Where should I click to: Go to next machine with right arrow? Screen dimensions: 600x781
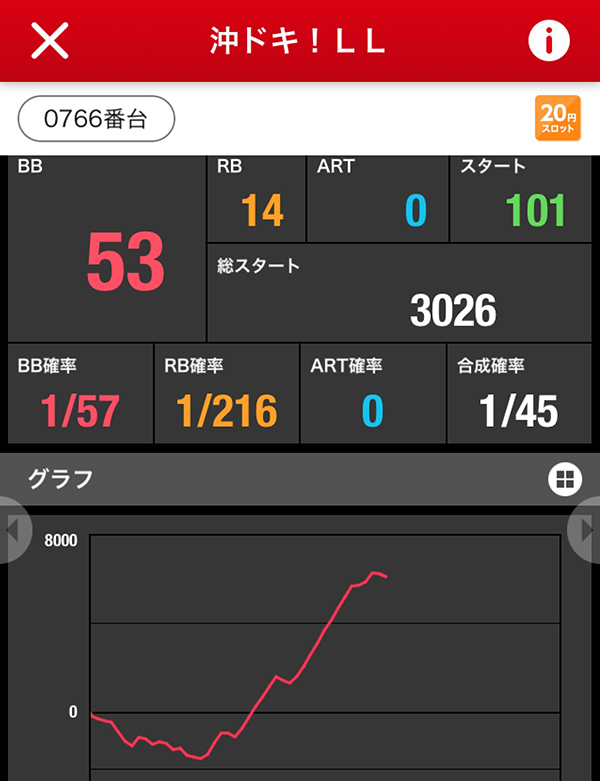pyautogui.click(x=587, y=530)
